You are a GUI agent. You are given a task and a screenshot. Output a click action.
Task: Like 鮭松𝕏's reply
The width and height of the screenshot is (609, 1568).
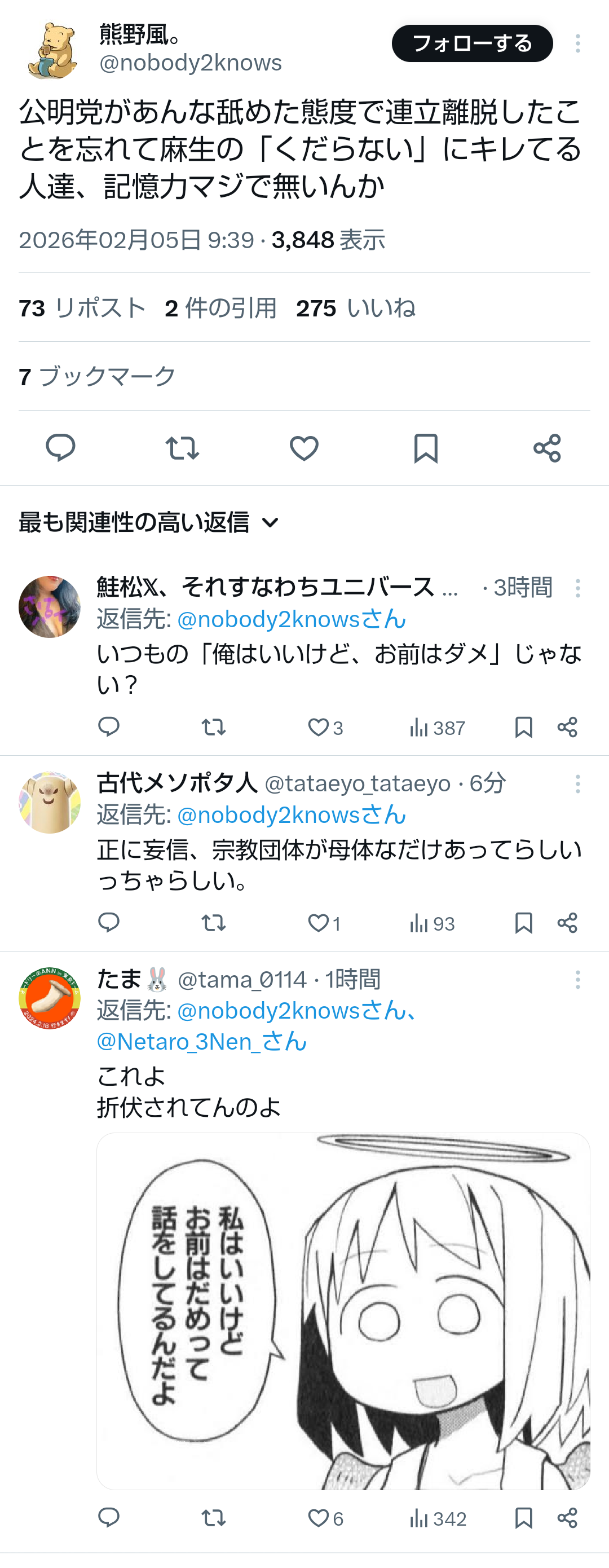(318, 728)
